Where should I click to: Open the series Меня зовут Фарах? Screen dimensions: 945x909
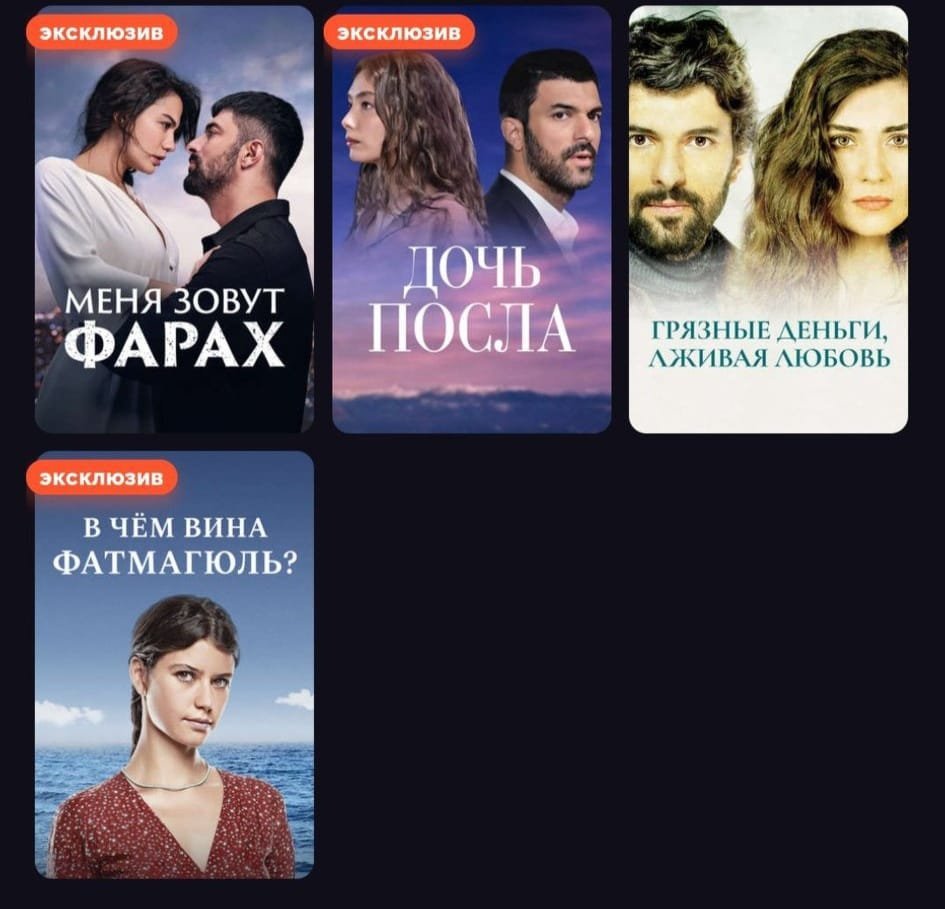point(174,220)
